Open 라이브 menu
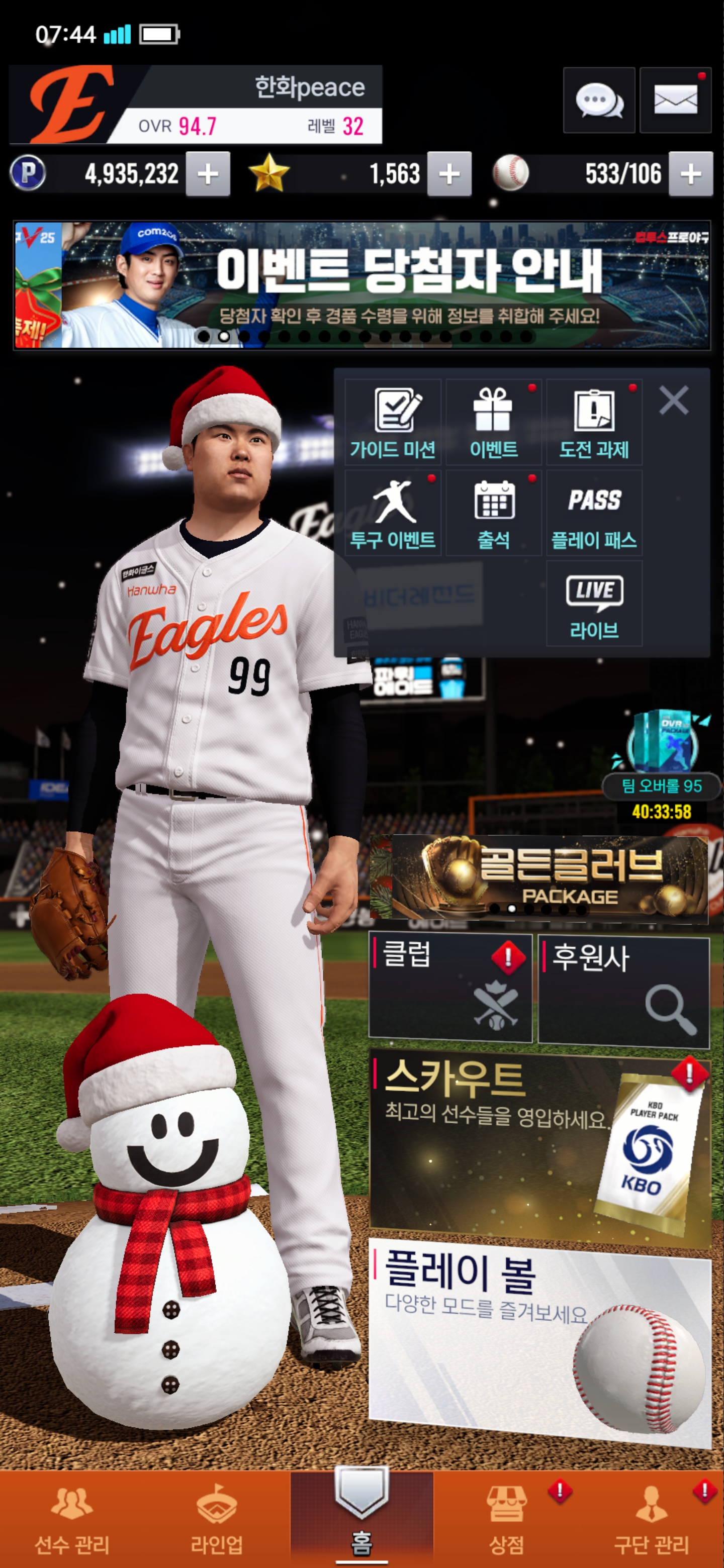The height and width of the screenshot is (1568, 724). (x=594, y=603)
